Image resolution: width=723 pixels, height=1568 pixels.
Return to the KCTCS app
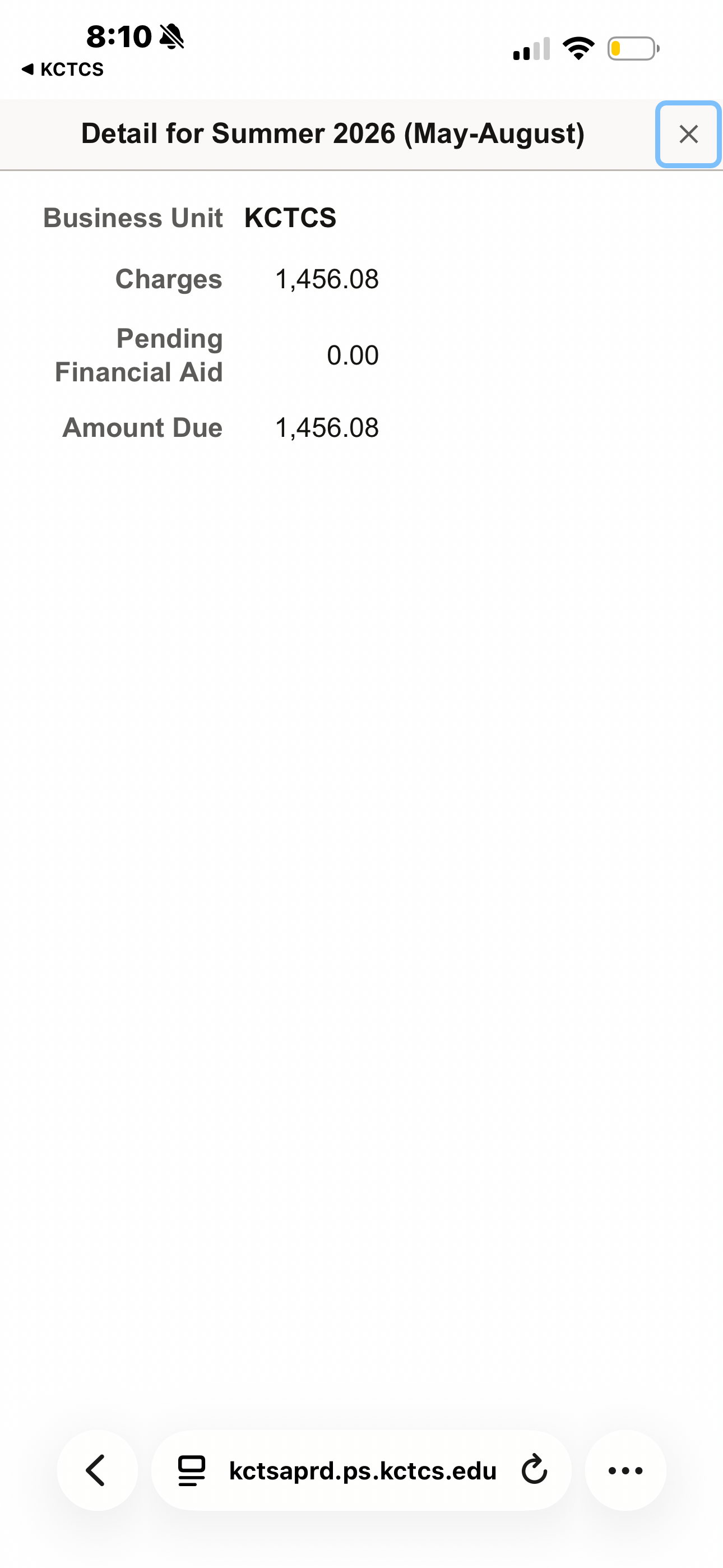63,70
